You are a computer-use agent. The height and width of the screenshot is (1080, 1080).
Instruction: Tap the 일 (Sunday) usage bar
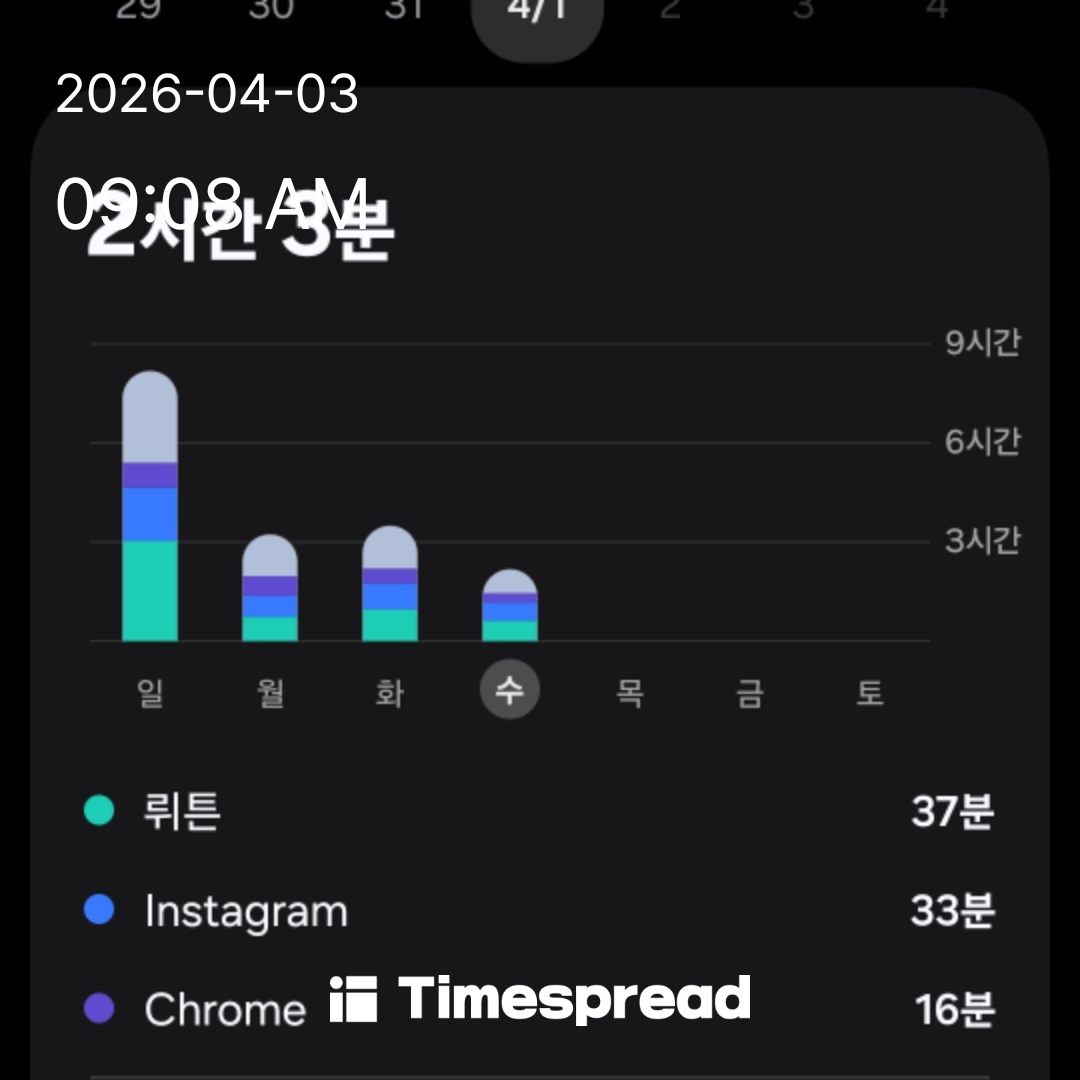coord(150,507)
